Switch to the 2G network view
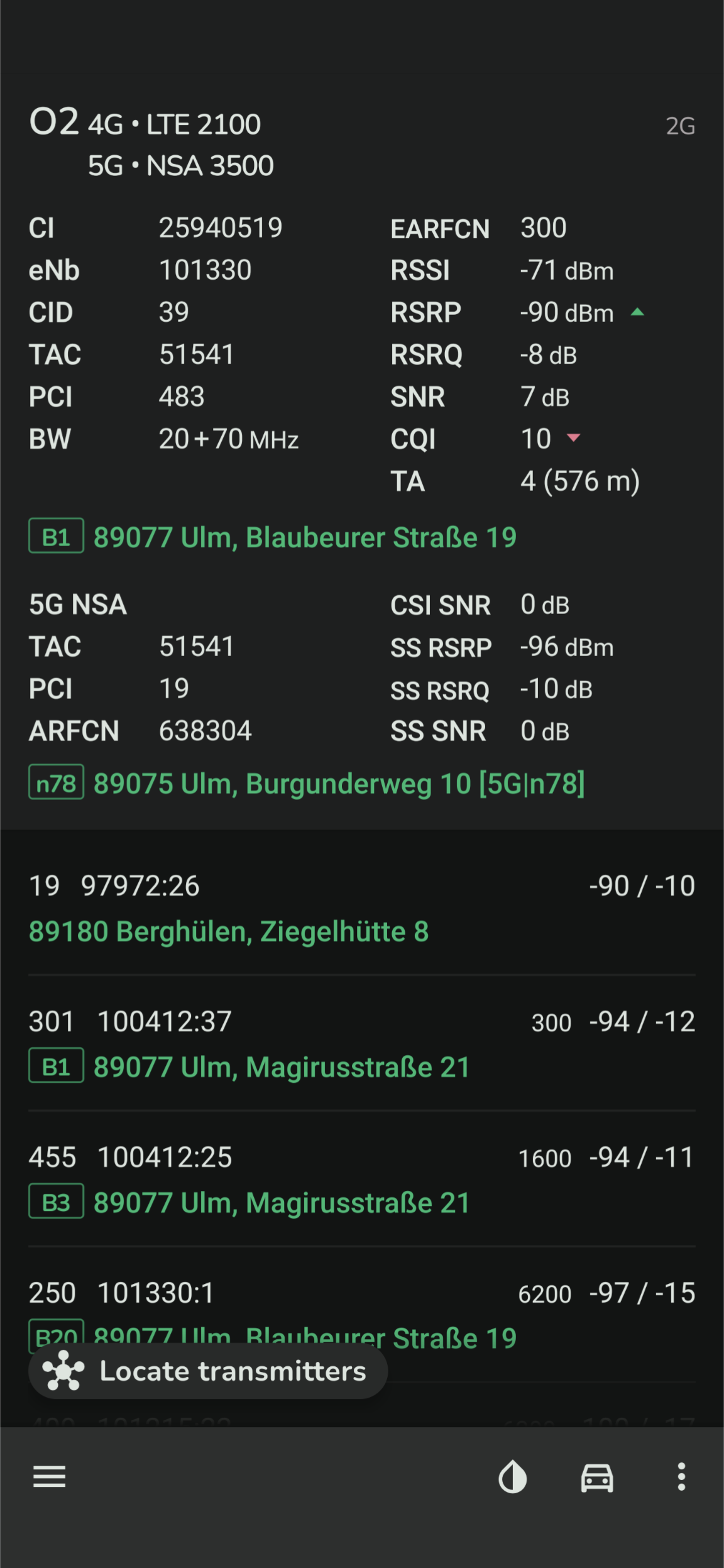Screen dimensions: 724x1568 (680, 126)
